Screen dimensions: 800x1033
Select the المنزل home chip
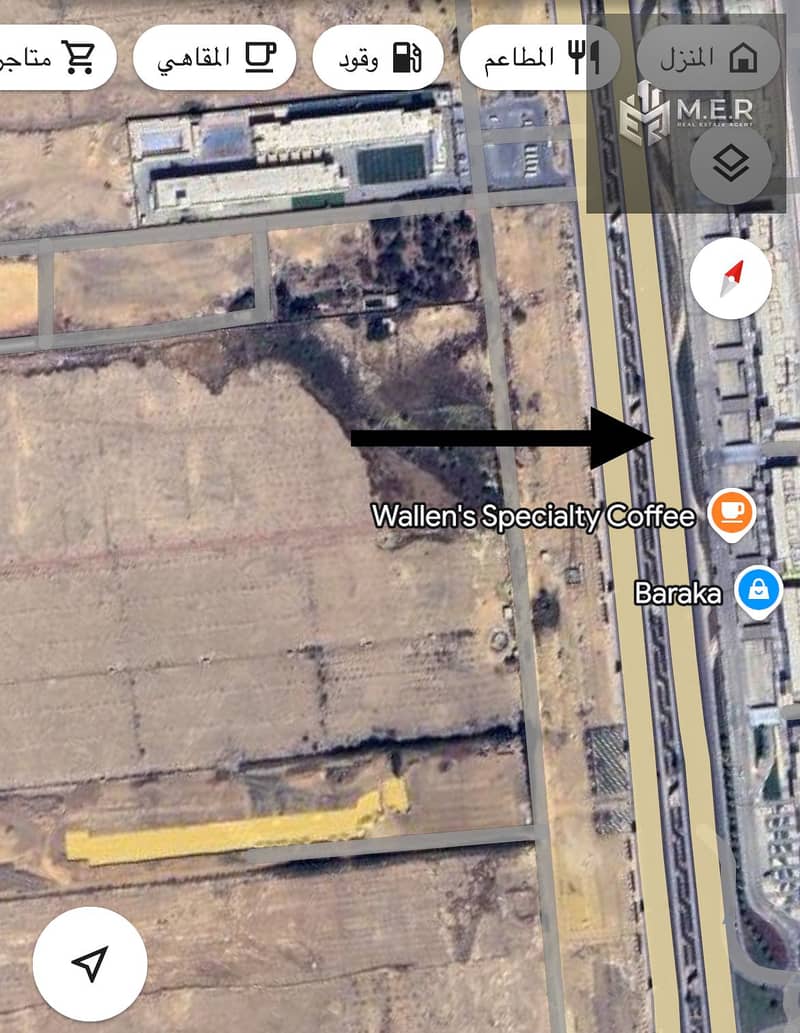click(x=708, y=57)
